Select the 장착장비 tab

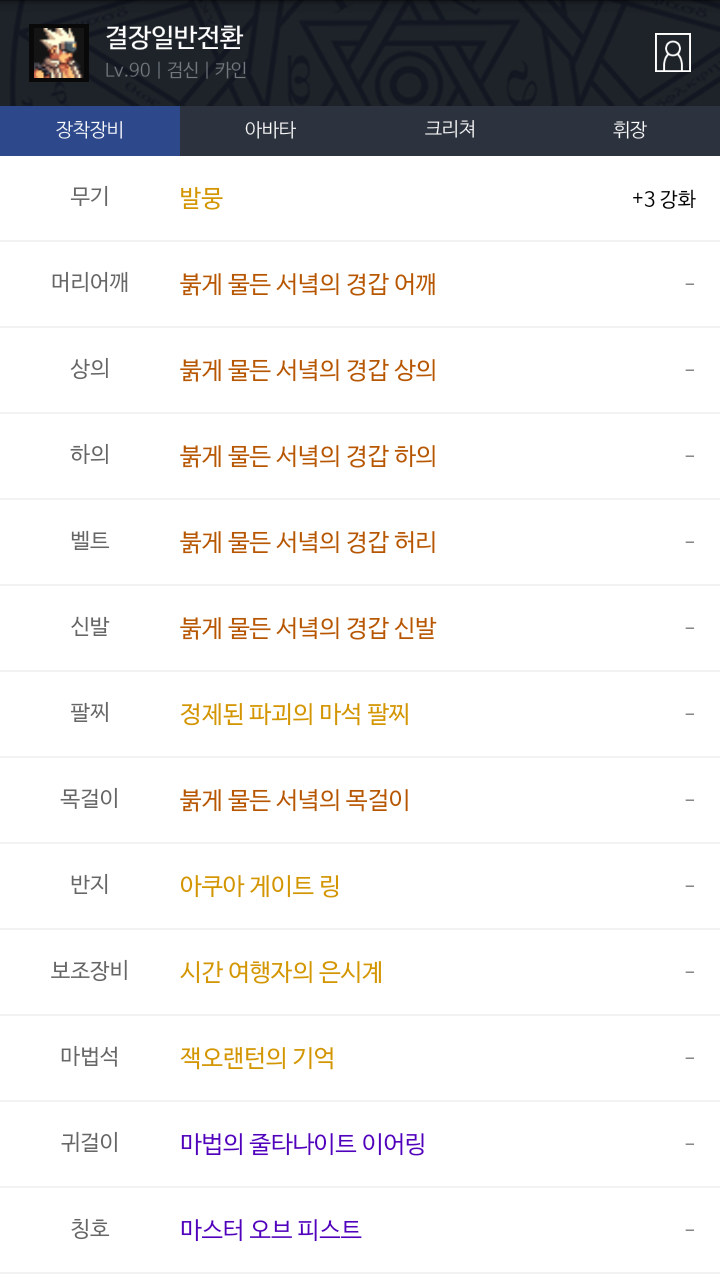[x=90, y=130]
